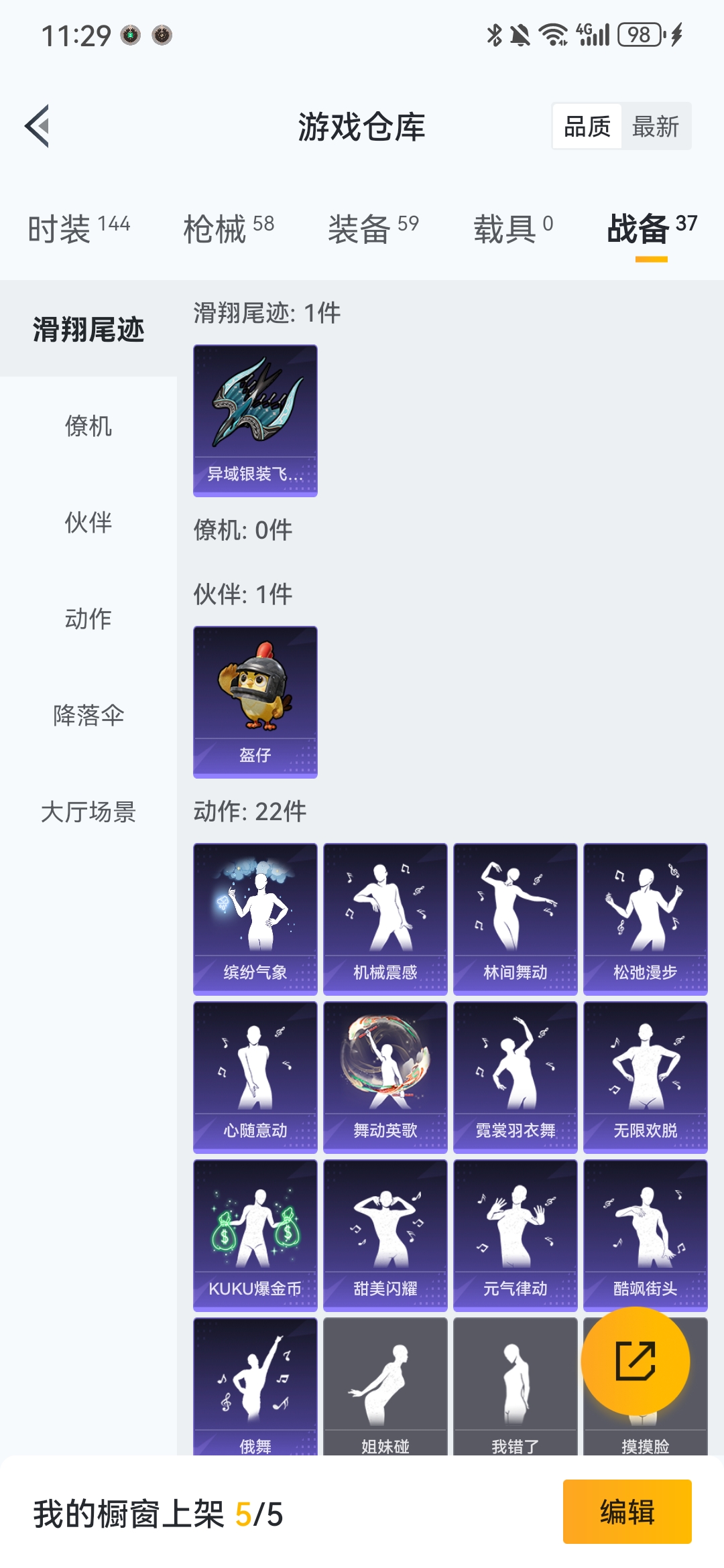The height and width of the screenshot is (1568, 724).
Task: View the 舞动英歌 emote
Action: 385,1077
